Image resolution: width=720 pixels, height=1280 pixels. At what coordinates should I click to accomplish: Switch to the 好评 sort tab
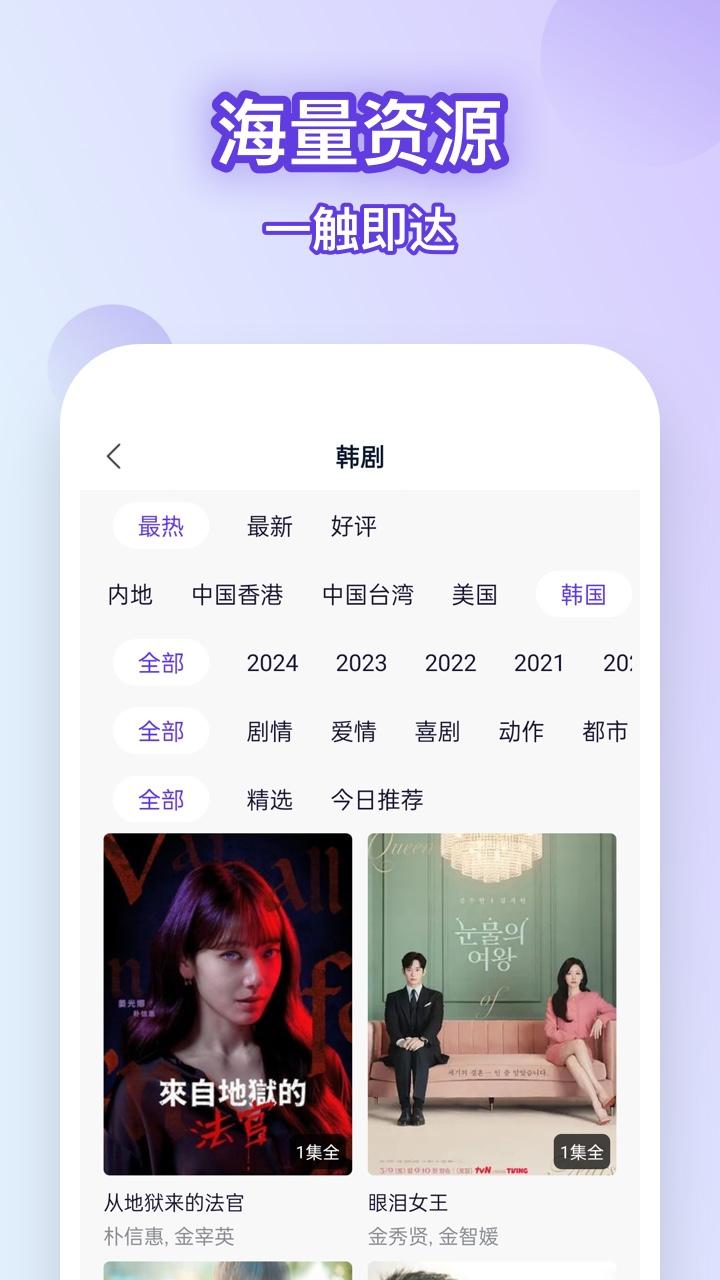click(x=355, y=526)
